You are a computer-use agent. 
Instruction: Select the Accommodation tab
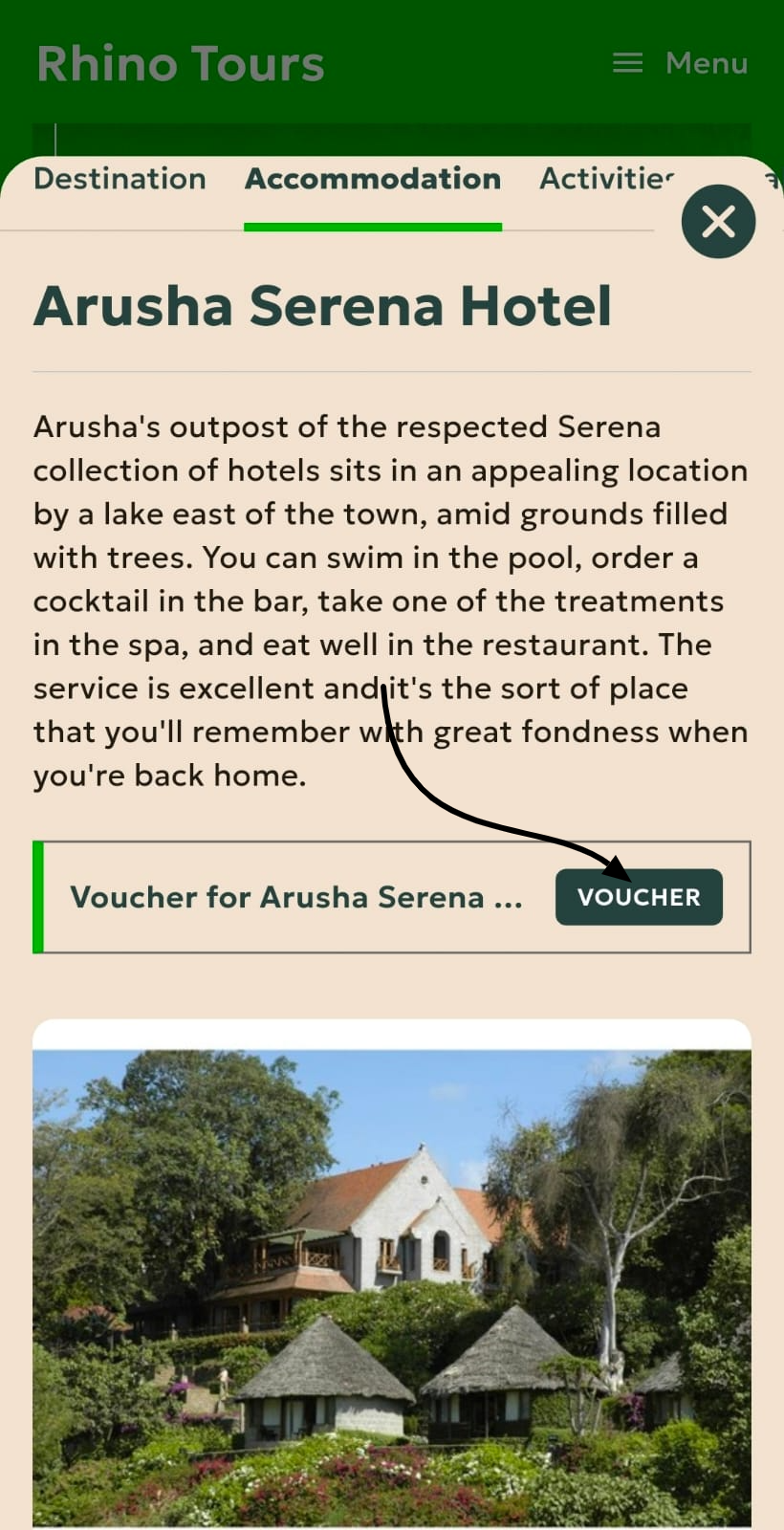click(373, 179)
